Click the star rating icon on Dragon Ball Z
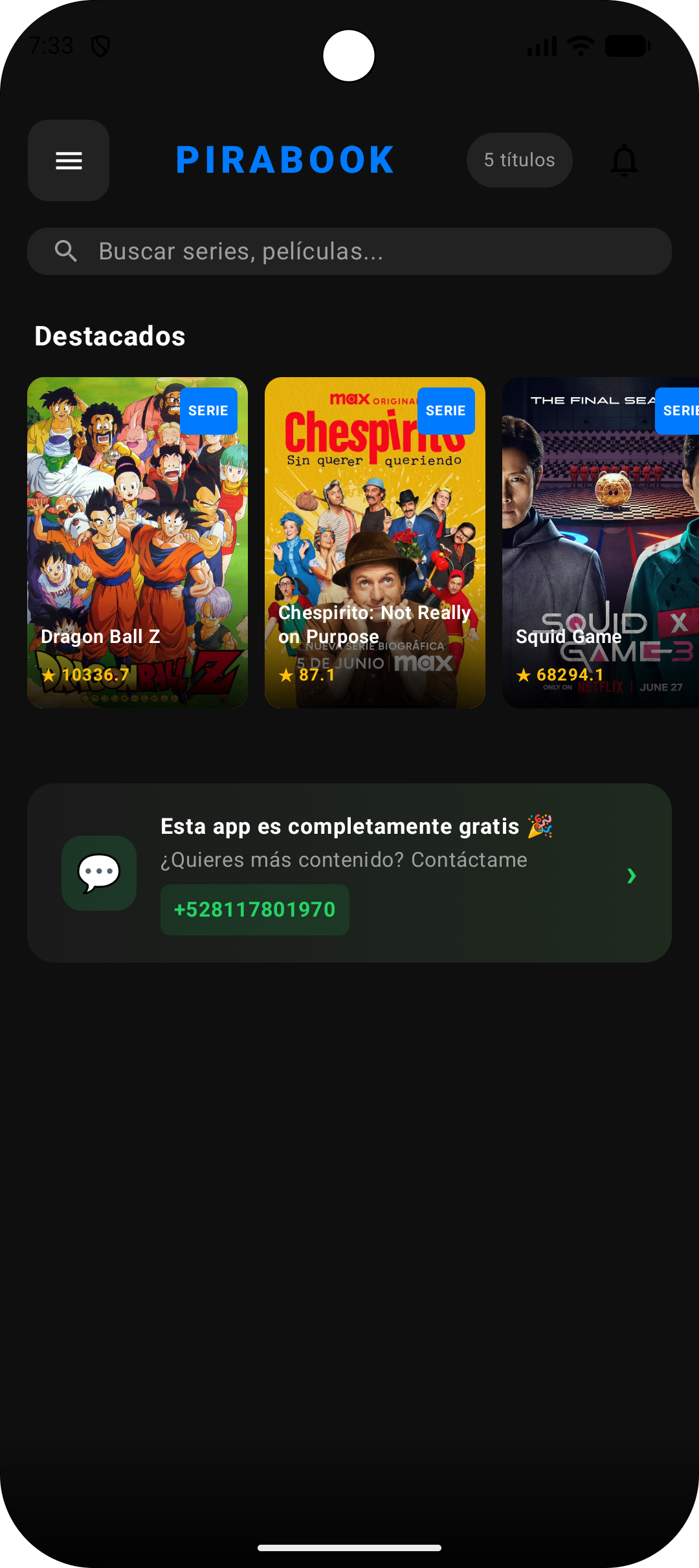The width and height of the screenshot is (699, 1568). pos(50,675)
